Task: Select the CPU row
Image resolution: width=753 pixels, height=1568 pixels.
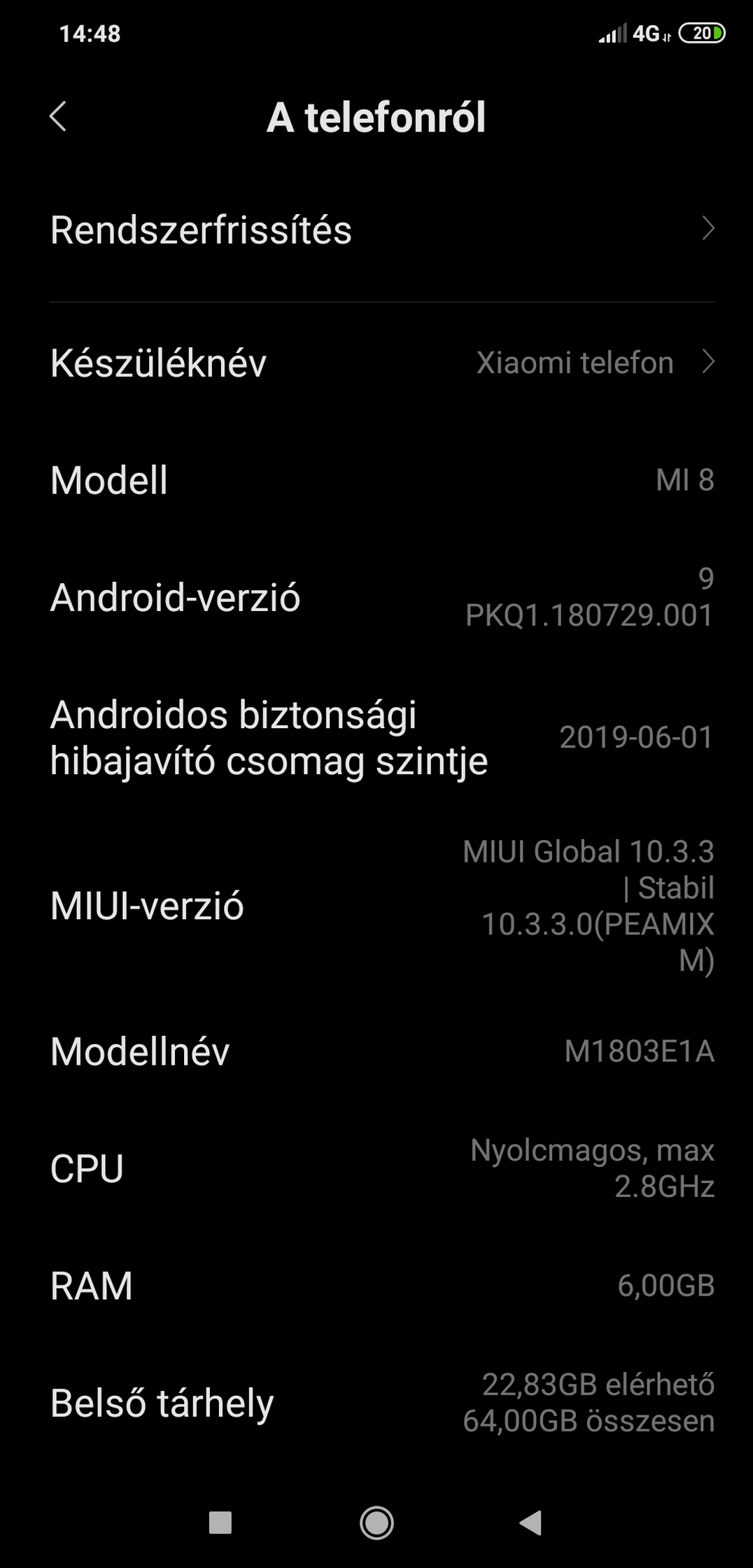Action: point(376,1168)
